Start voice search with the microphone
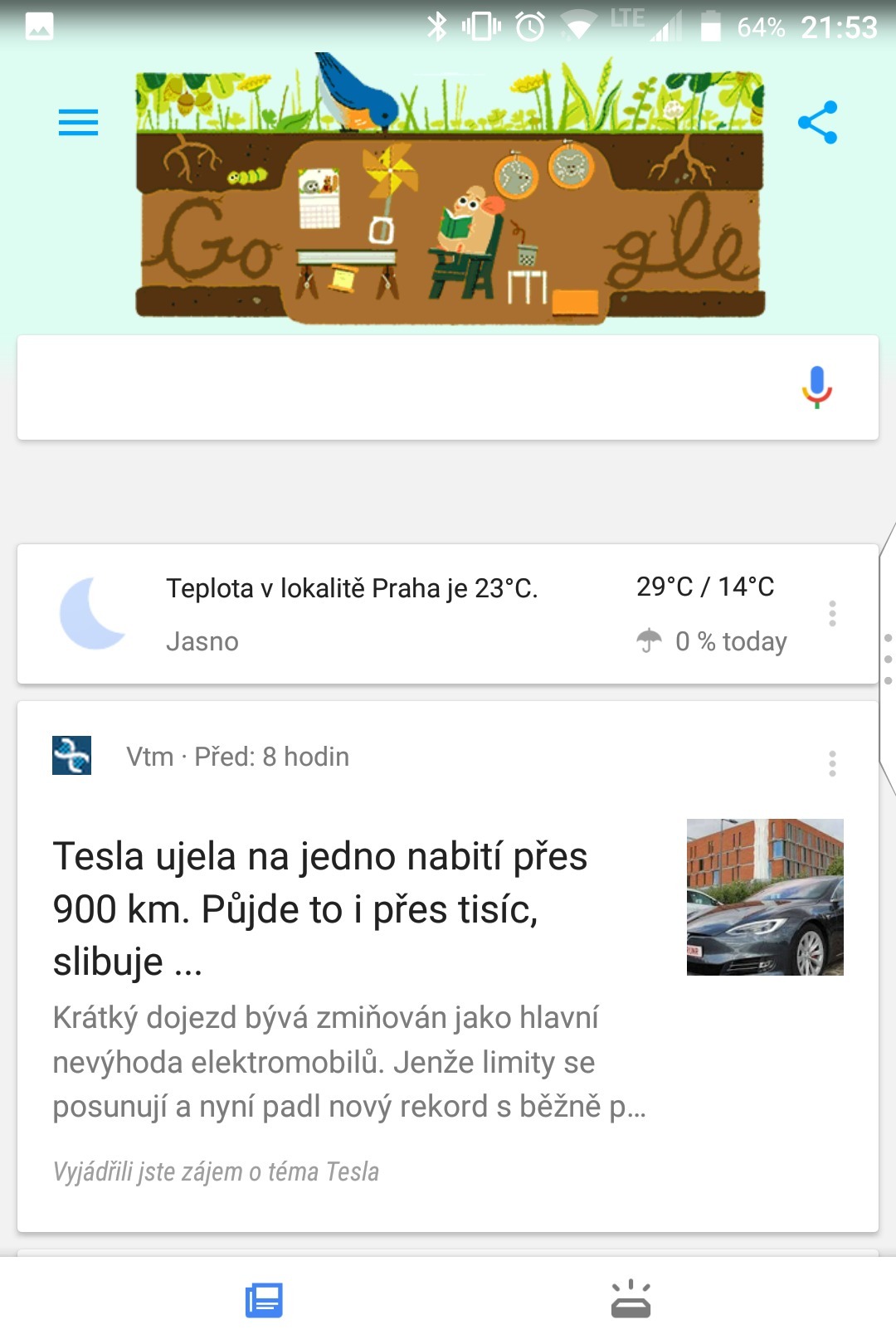This screenshot has height=1344, width=896. tap(816, 387)
